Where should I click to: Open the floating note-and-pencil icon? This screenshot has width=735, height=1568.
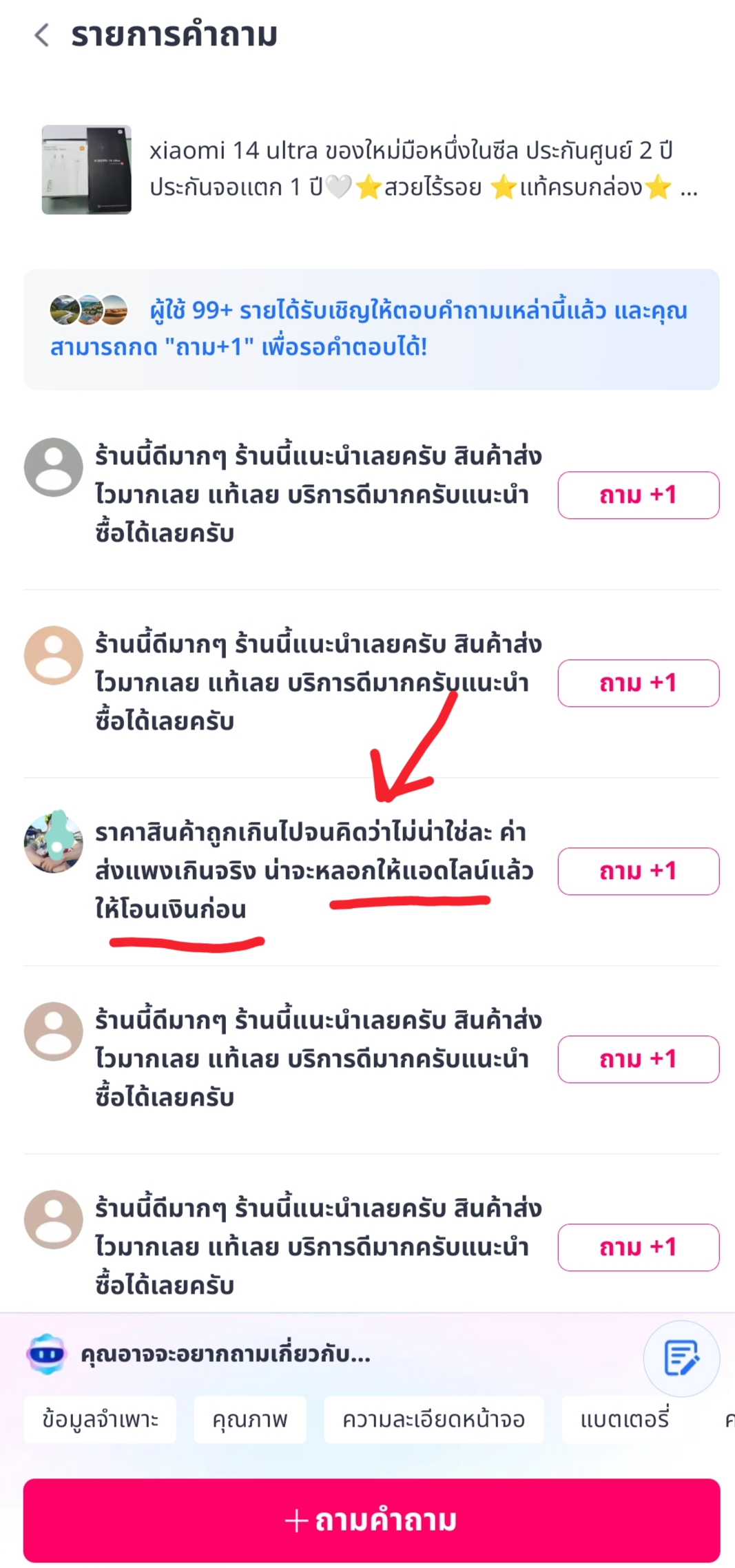point(681,1358)
